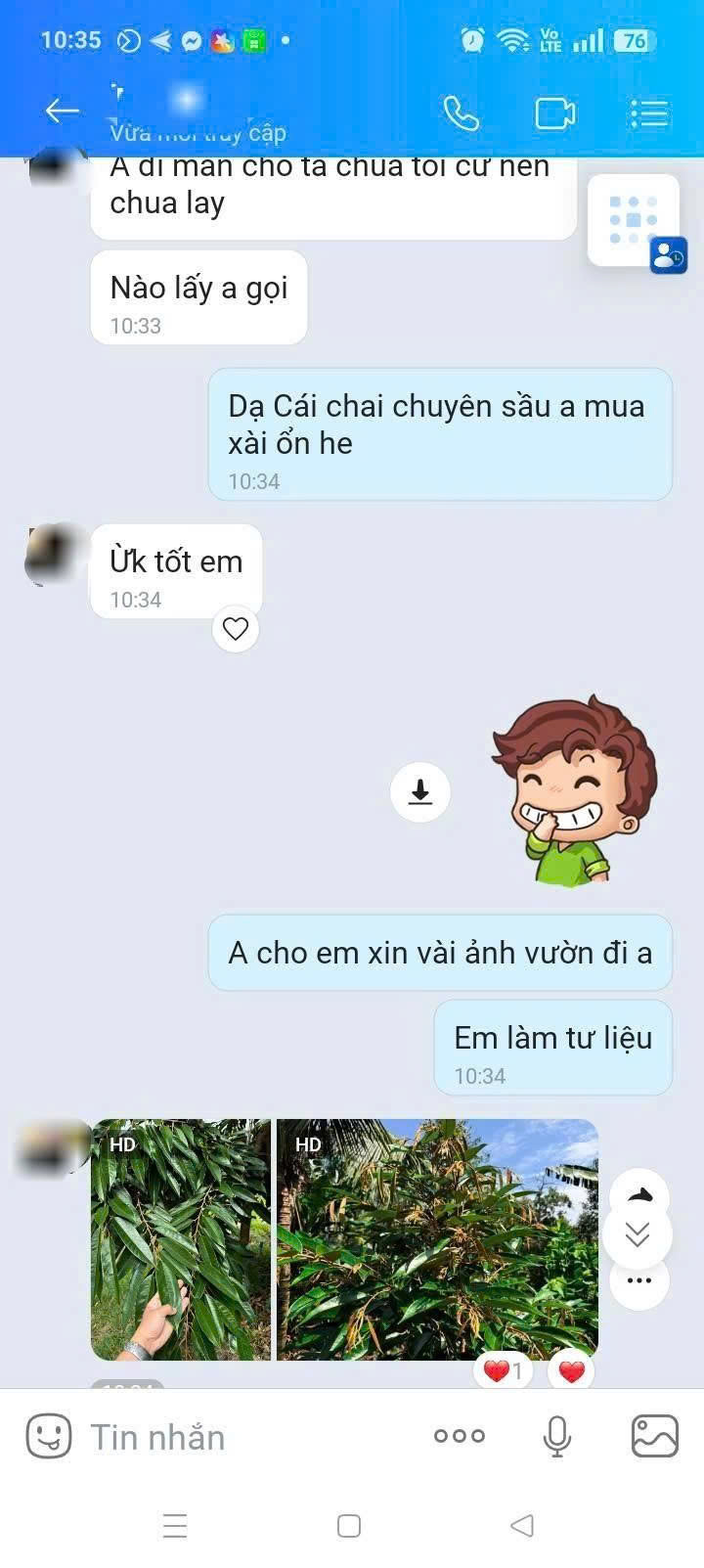Tap the system home button
704x1568 pixels.
pyautogui.click(x=349, y=1526)
